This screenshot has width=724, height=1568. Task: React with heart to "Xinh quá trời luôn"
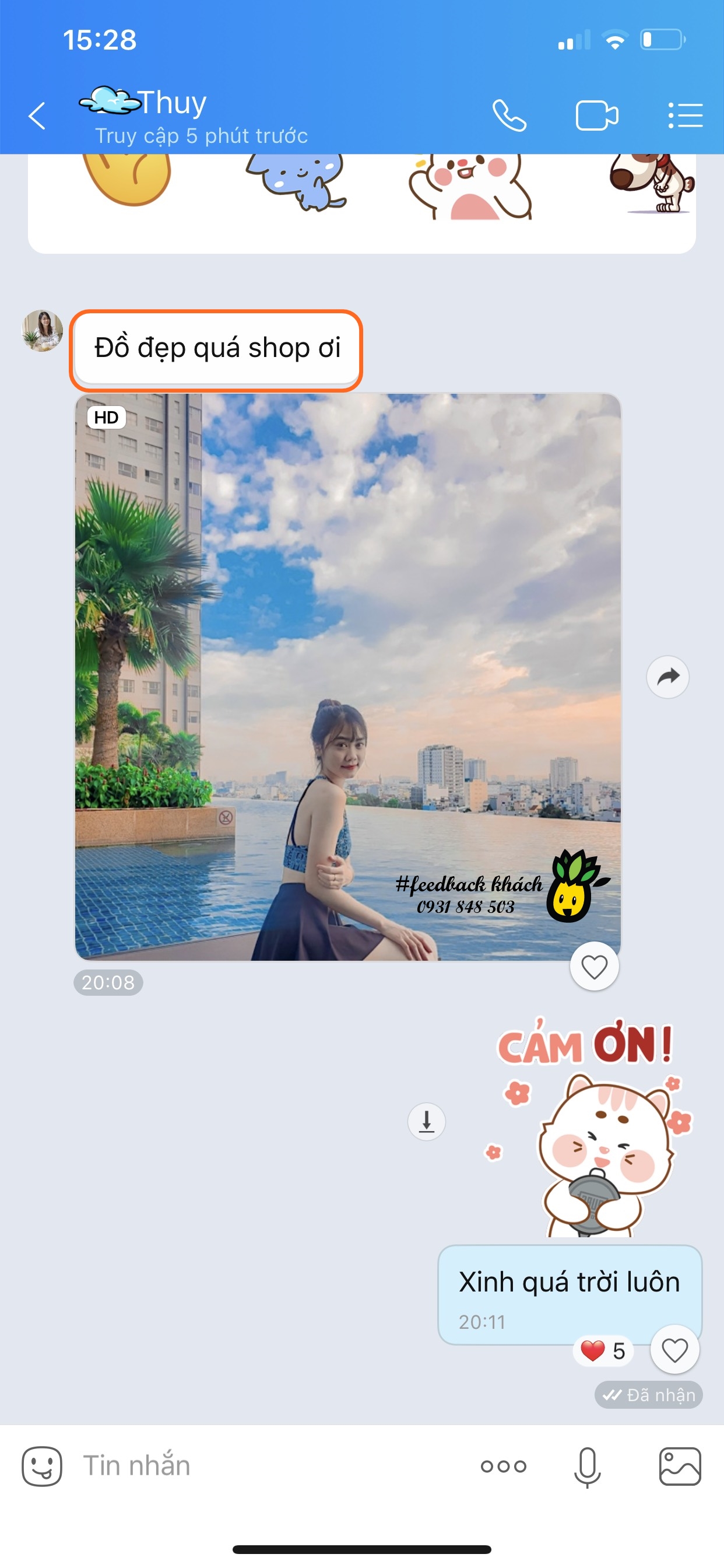click(674, 1349)
